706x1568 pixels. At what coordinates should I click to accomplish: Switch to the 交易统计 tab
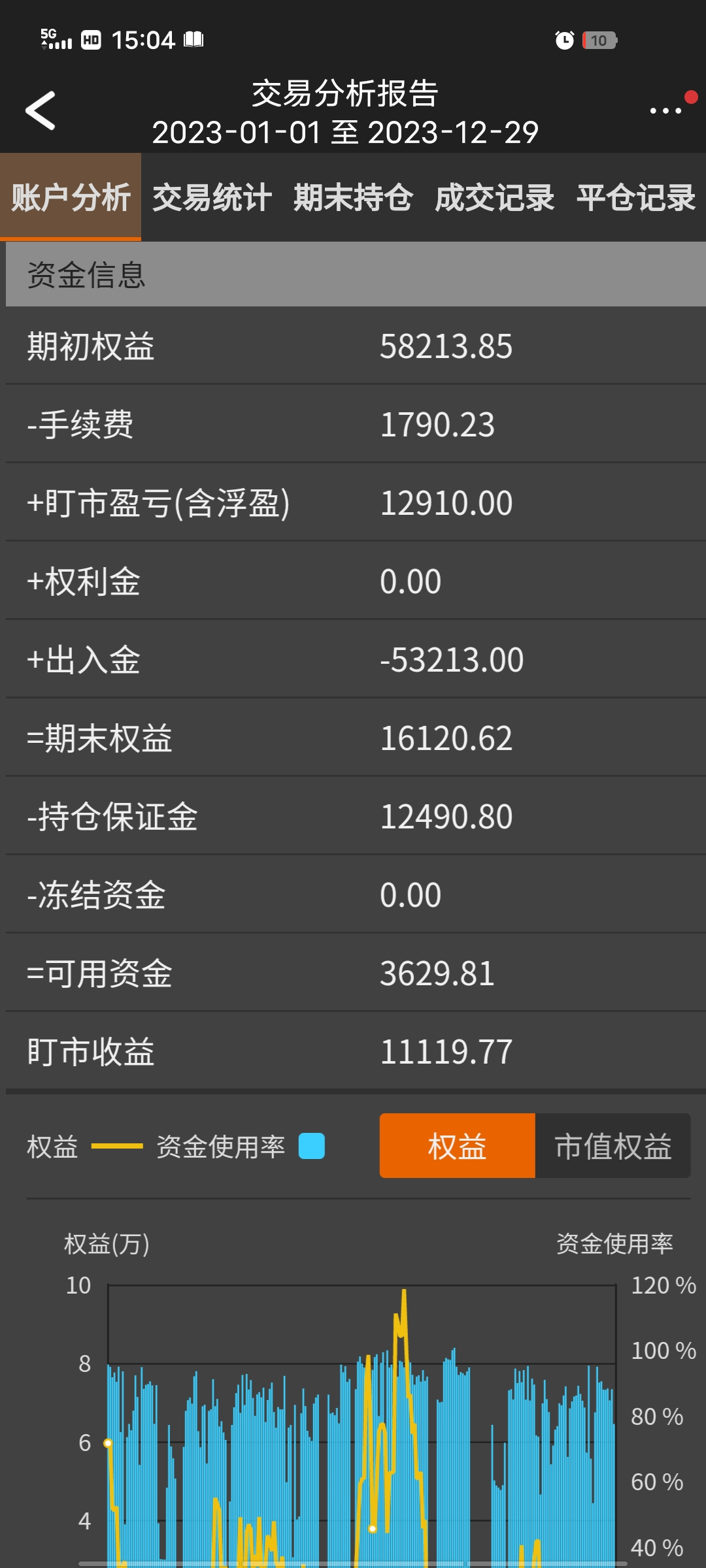click(212, 197)
